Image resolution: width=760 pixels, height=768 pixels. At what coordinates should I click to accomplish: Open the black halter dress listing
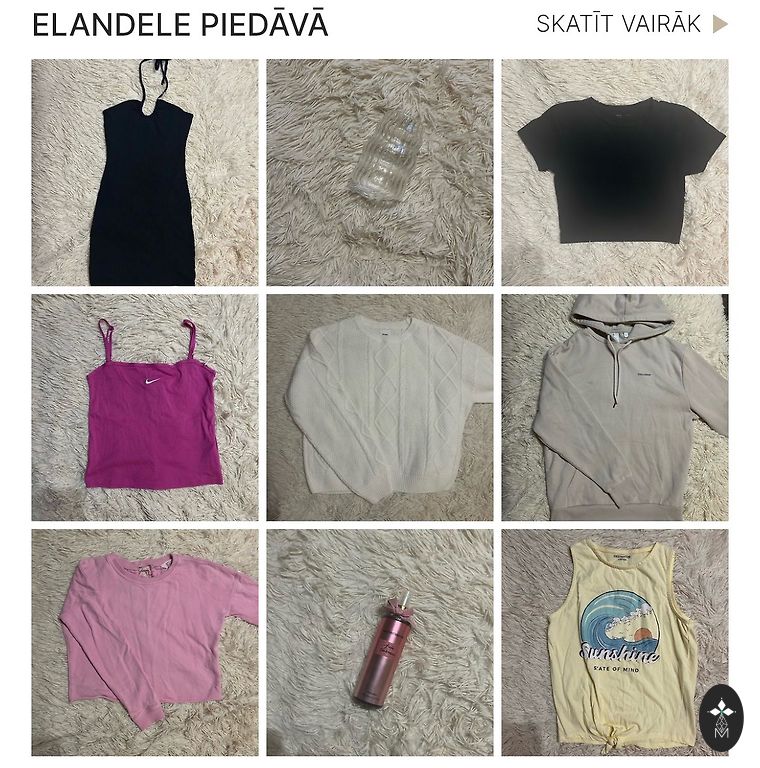[x=144, y=172]
